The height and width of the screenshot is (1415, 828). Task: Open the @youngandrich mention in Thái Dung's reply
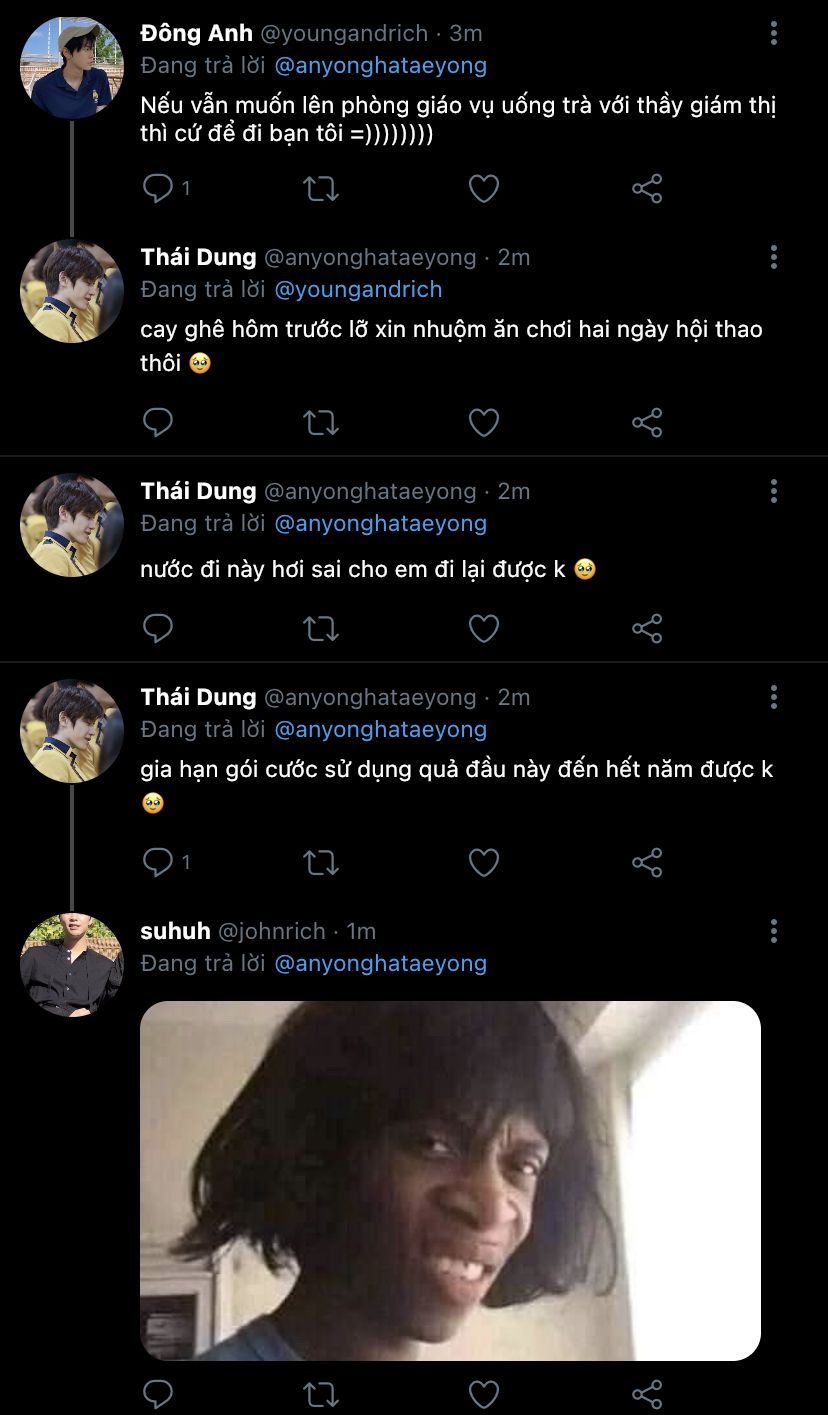(357, 290)
